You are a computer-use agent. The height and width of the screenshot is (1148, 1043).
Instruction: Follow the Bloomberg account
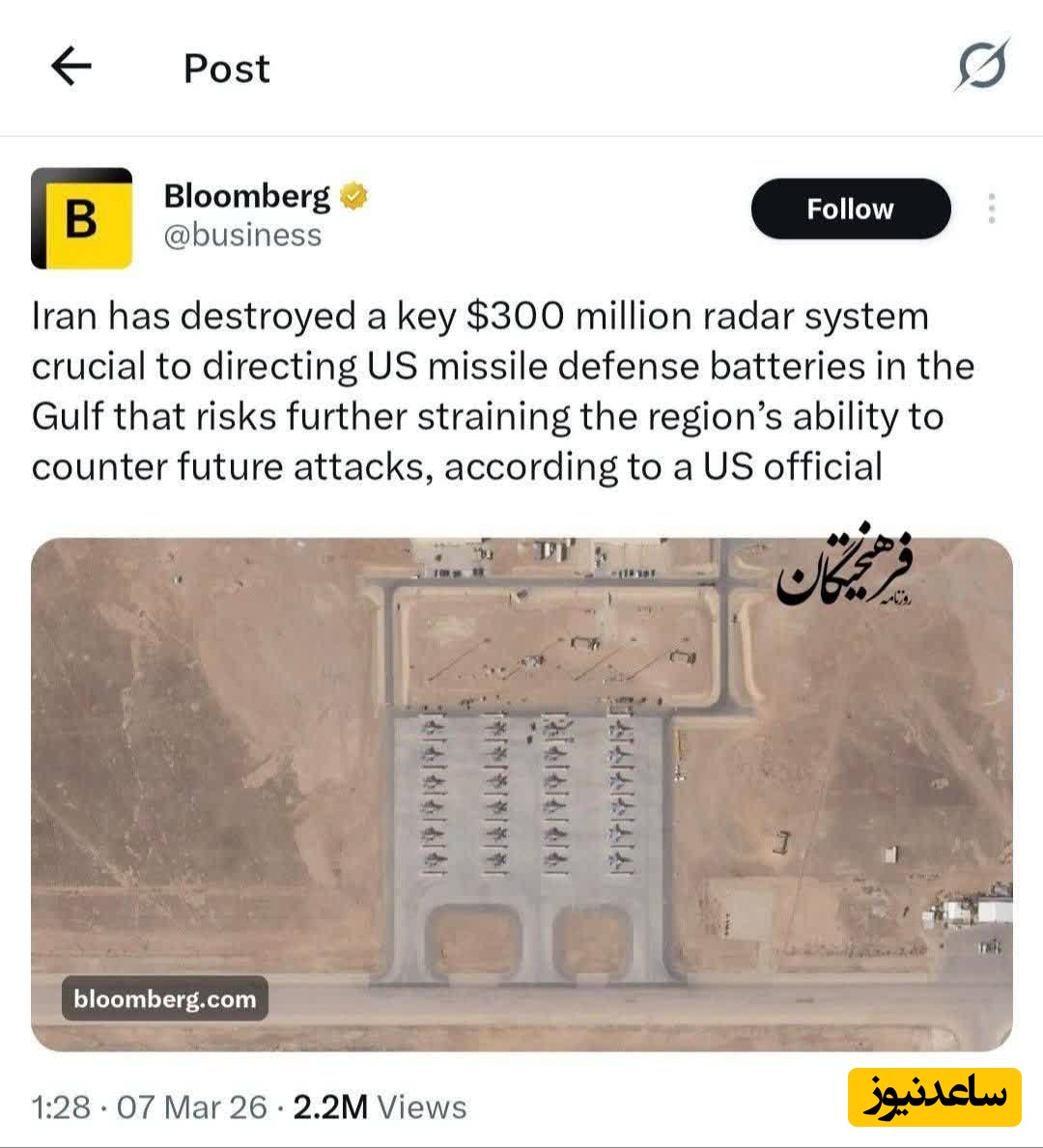pos(850,209)
